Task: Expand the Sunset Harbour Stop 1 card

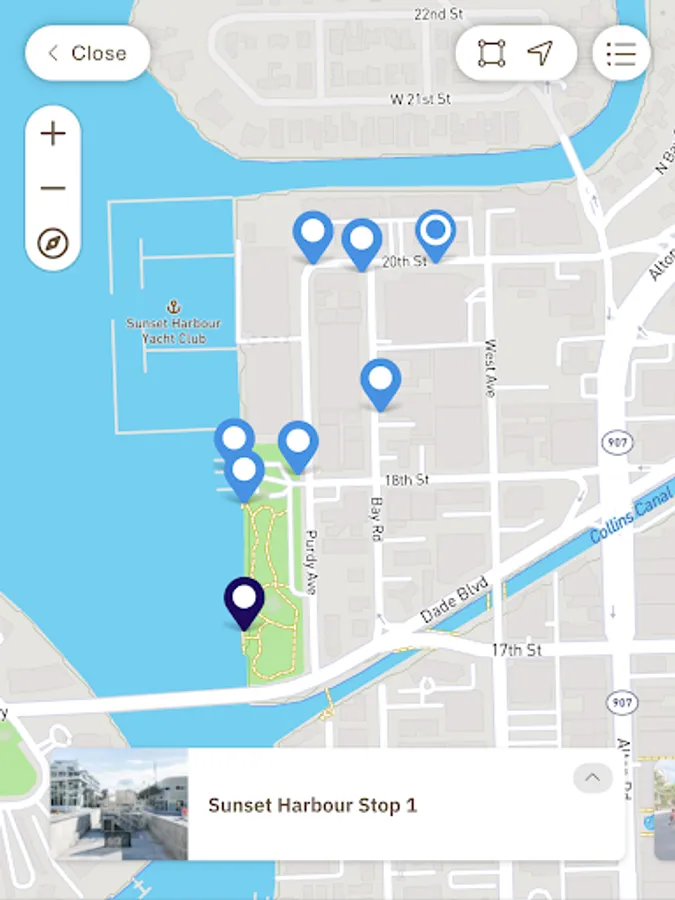Action: pos(592,778)
